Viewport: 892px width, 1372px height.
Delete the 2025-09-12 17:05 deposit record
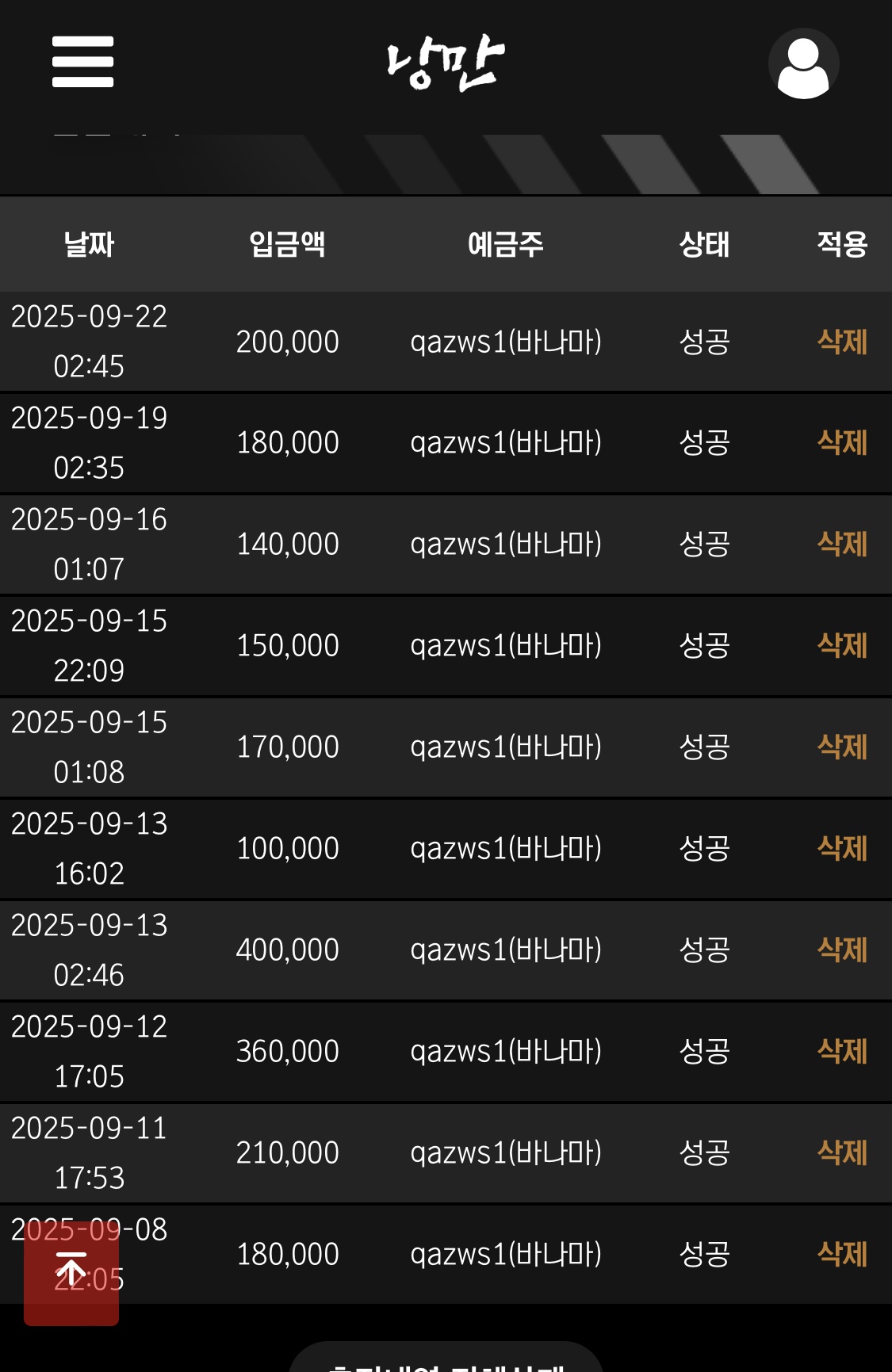click(x=842, y=1052)
